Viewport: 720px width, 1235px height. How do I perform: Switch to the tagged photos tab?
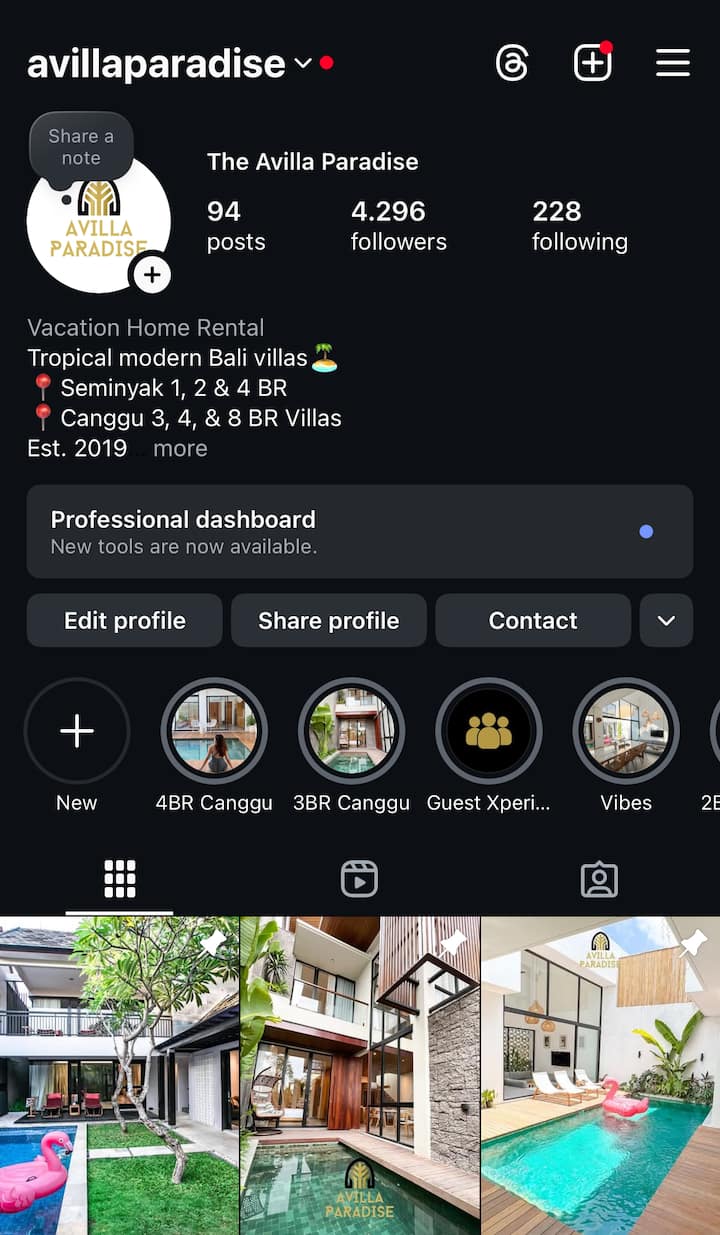click(599, 880)
